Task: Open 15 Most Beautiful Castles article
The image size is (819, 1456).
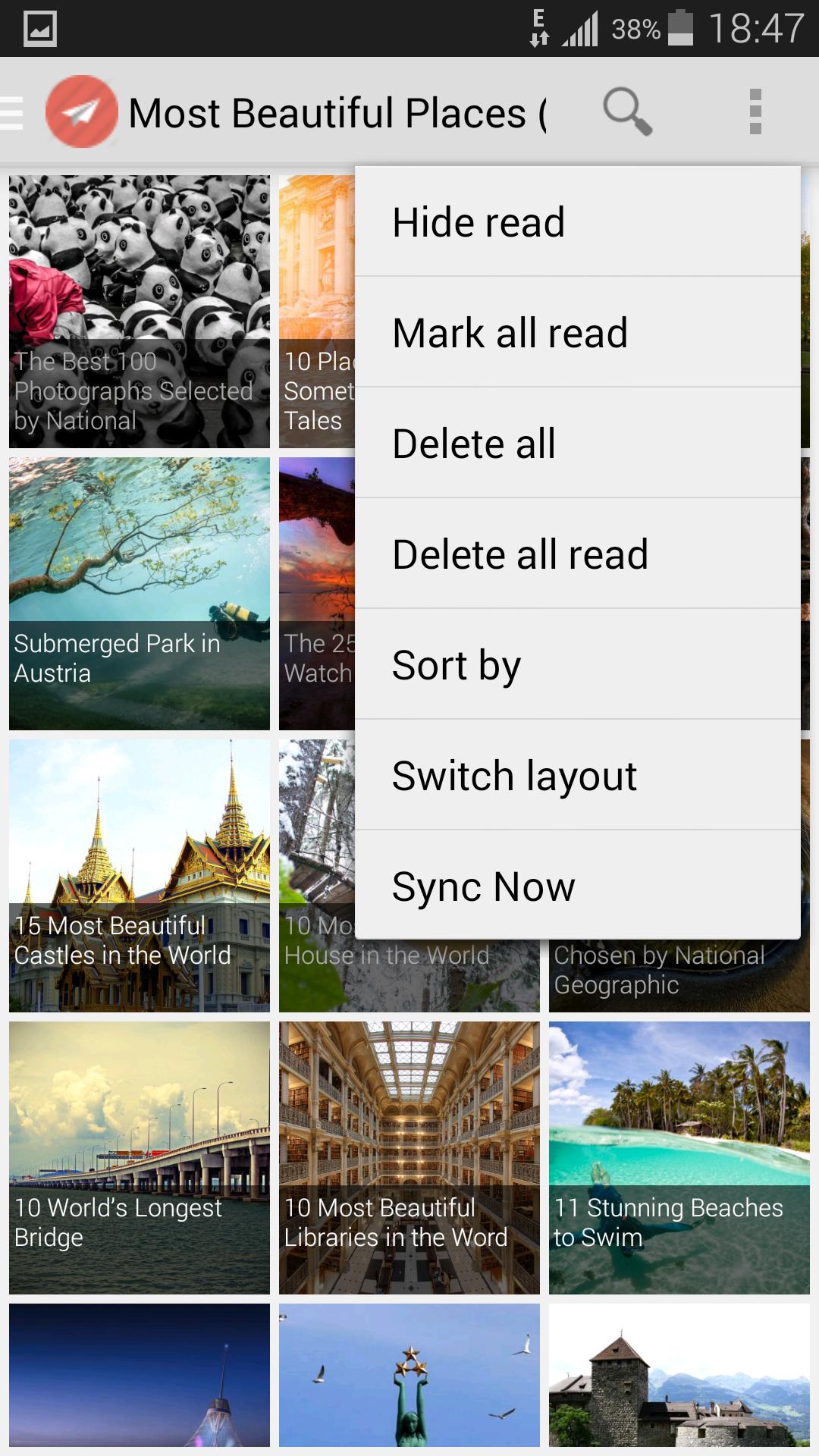Action: pos(140,875)
